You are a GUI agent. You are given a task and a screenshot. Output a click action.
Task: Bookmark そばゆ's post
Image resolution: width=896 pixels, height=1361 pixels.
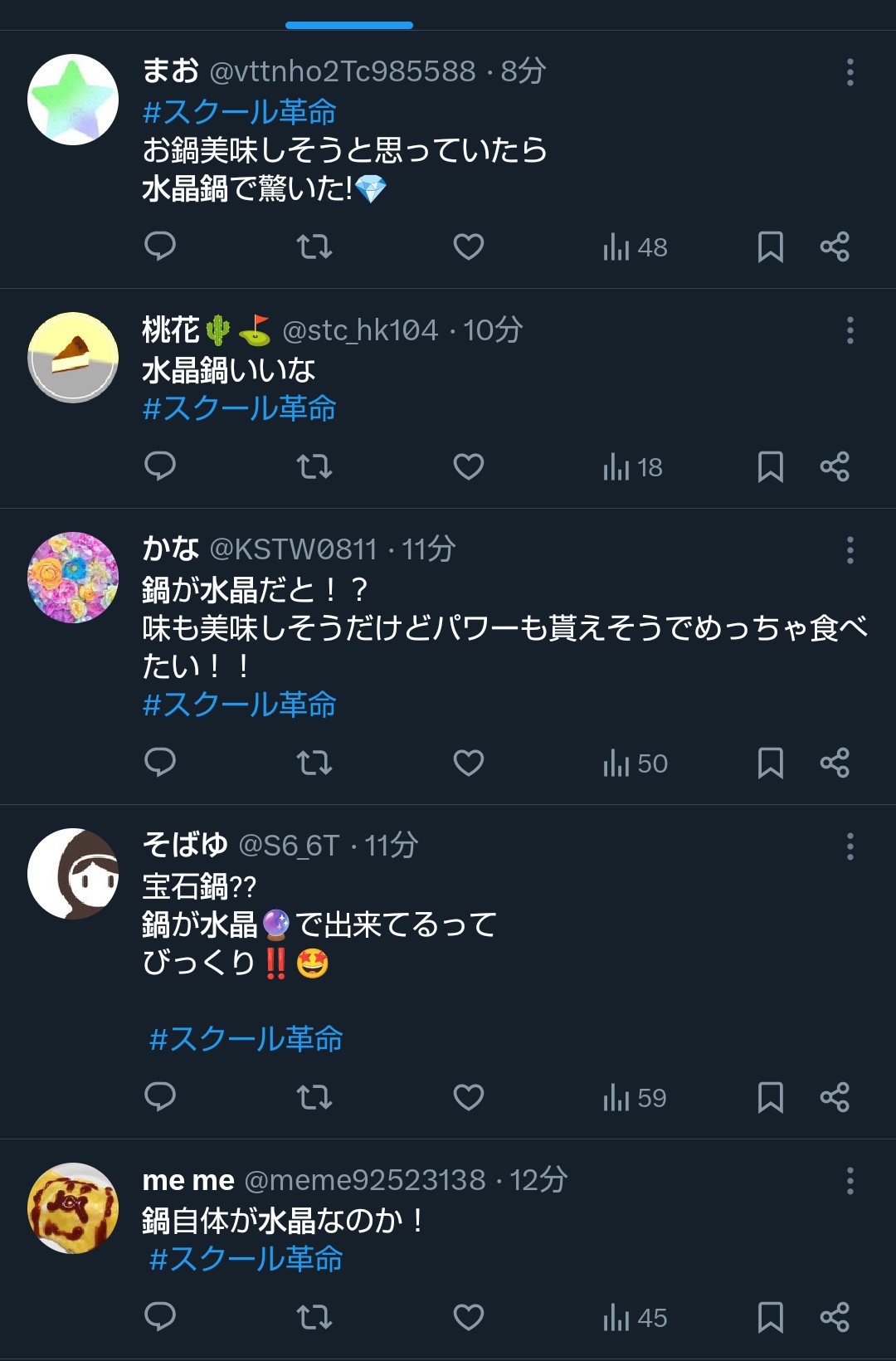[x=770, y=1097]
